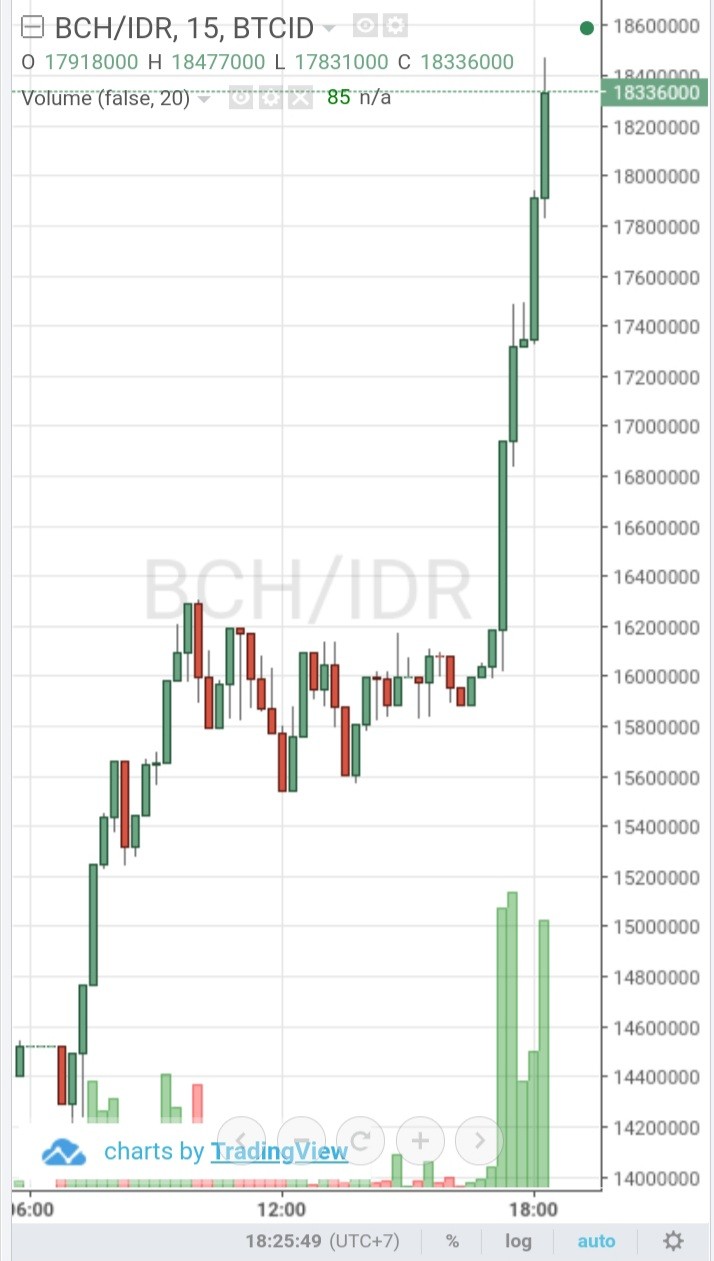
Task: Open chart properties gear at bottom right
Action: click(674, 1241)
